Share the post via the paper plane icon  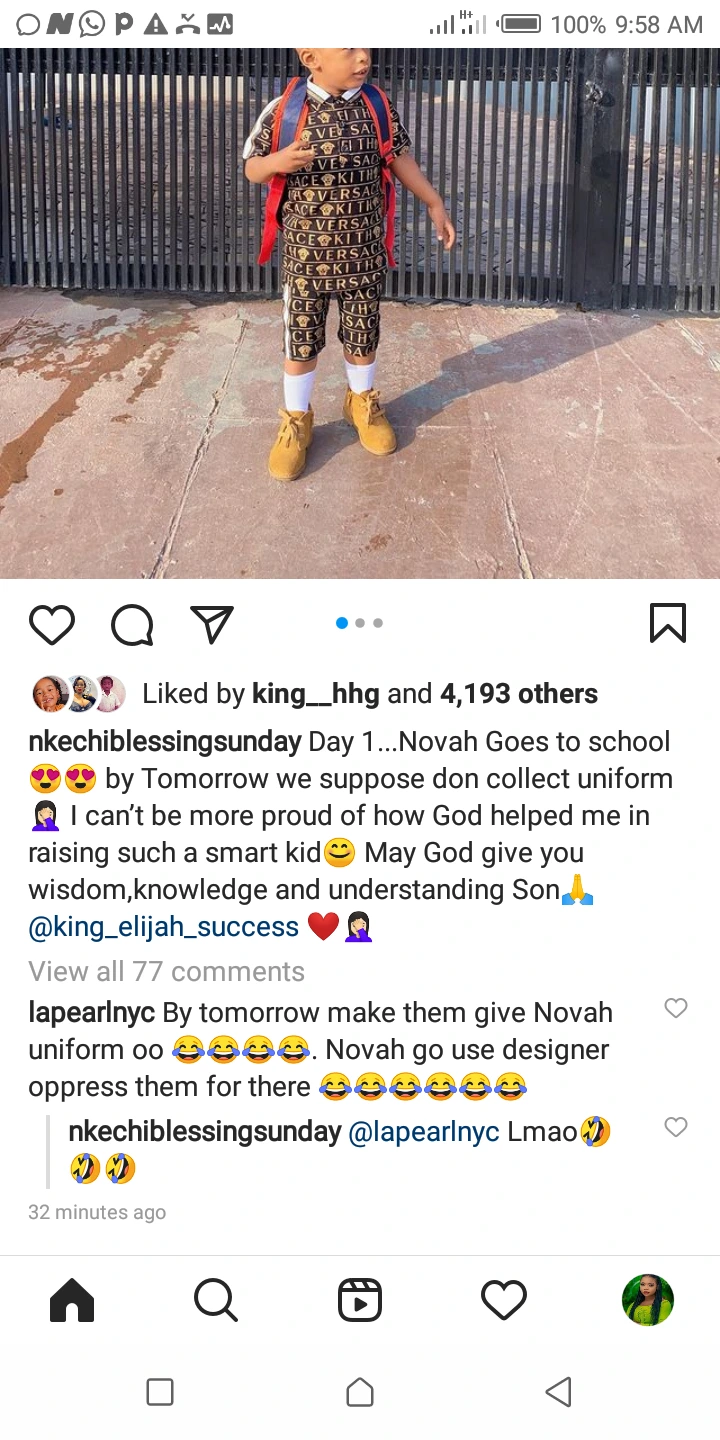coord(212,625)
